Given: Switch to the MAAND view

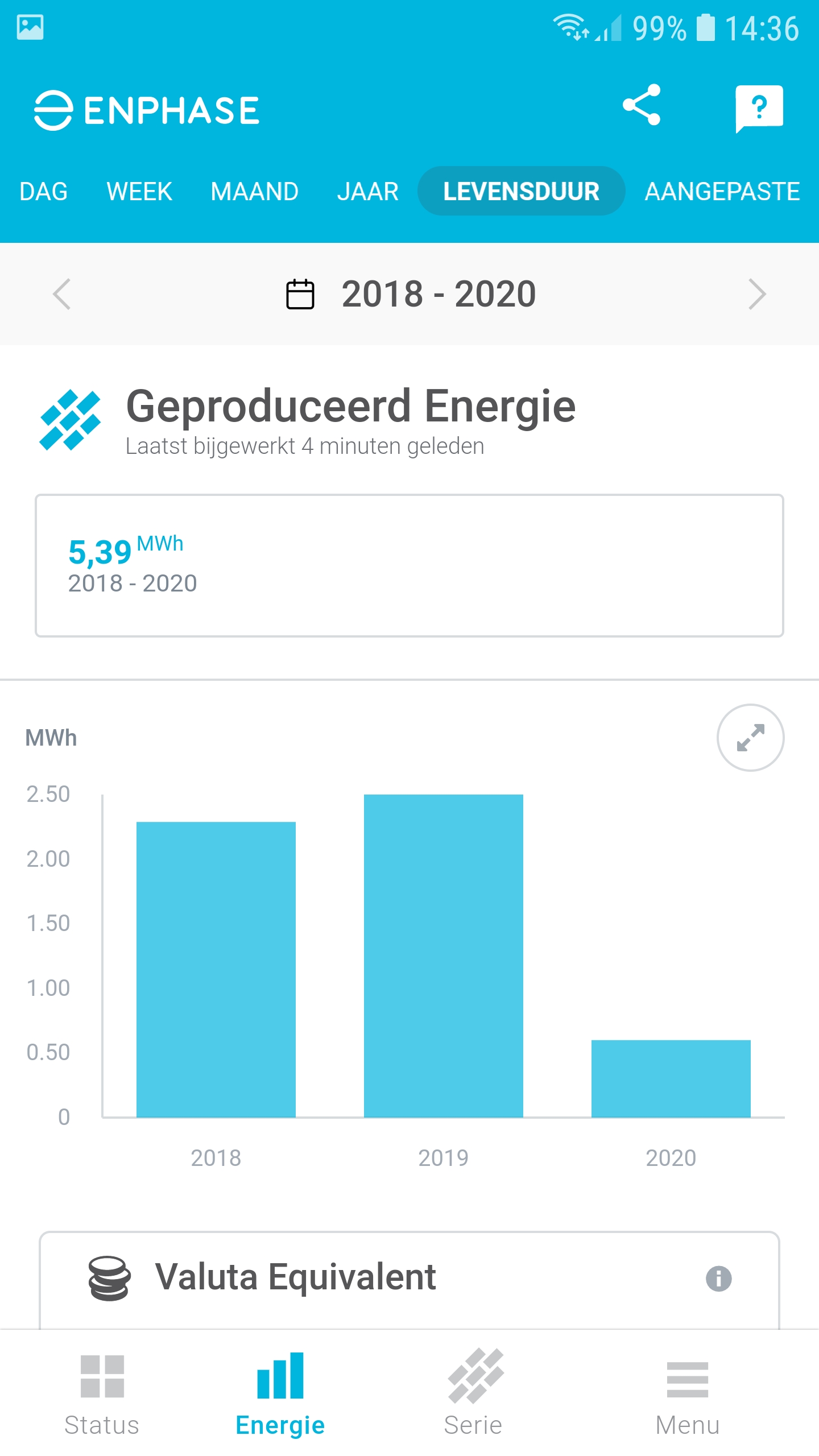Looking at the screenshot, I should pyautogui.click(x=254, y=192).
